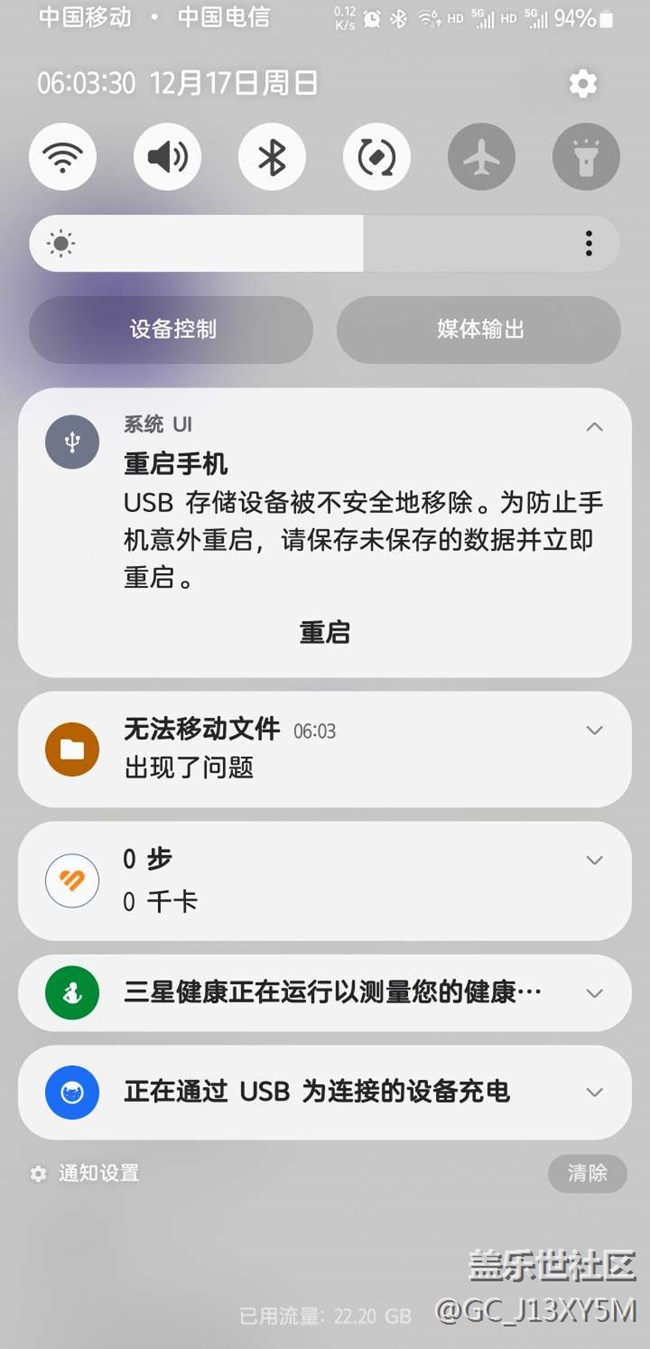Enable airplane mode

(482, 157)
